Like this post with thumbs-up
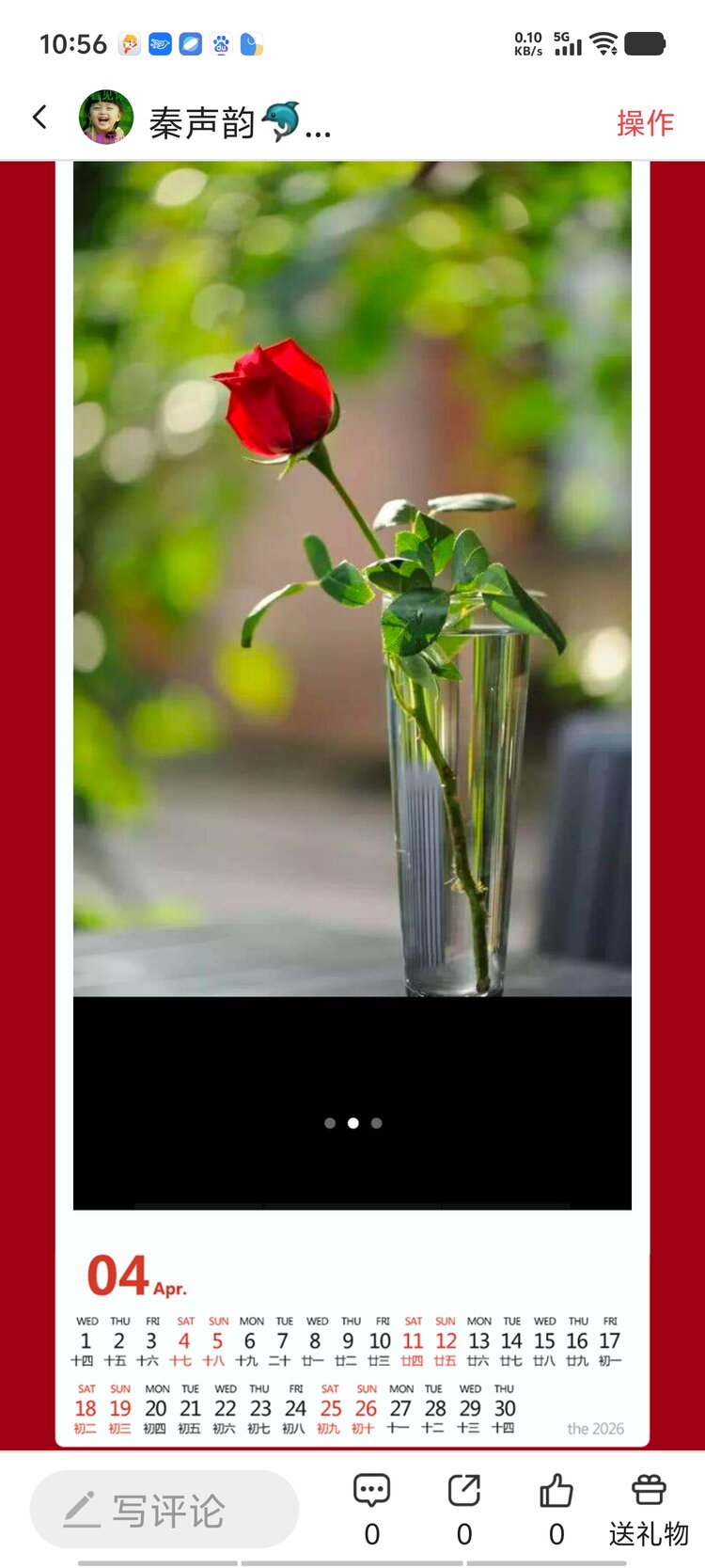The height and width of the screenshot is (1568, 705). (x=556, y=1491)
